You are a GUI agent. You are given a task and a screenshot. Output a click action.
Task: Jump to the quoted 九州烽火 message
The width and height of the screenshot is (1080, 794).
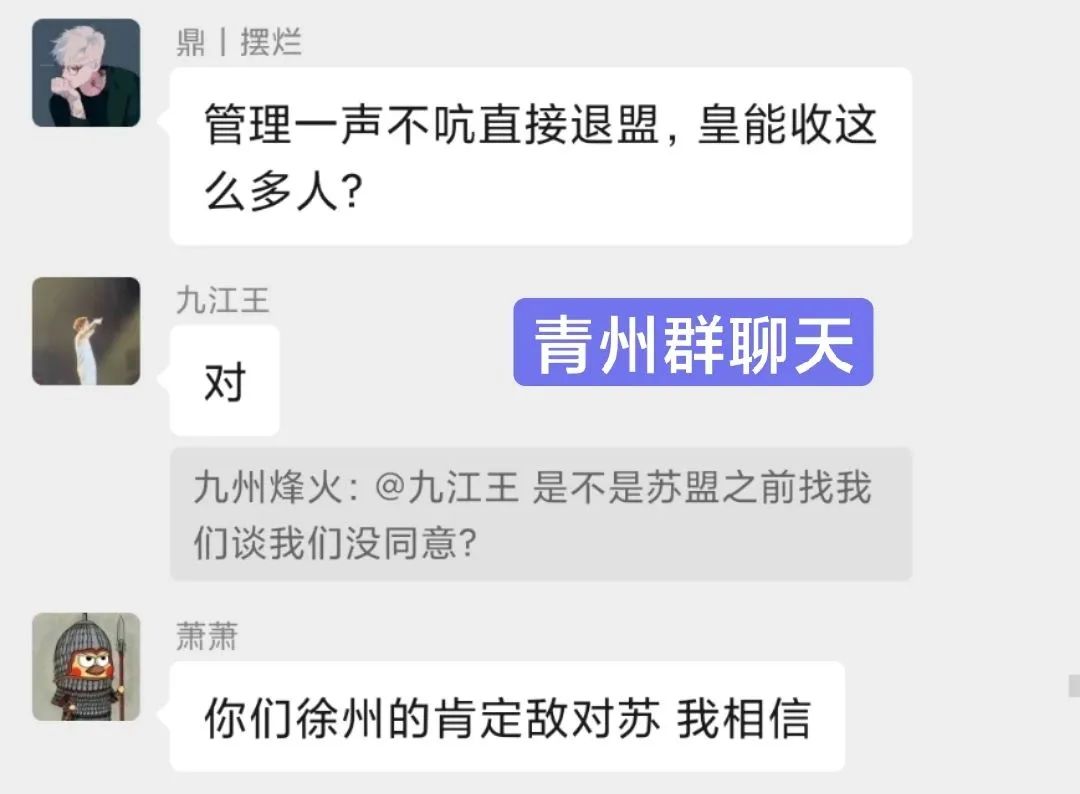[540, 514]
